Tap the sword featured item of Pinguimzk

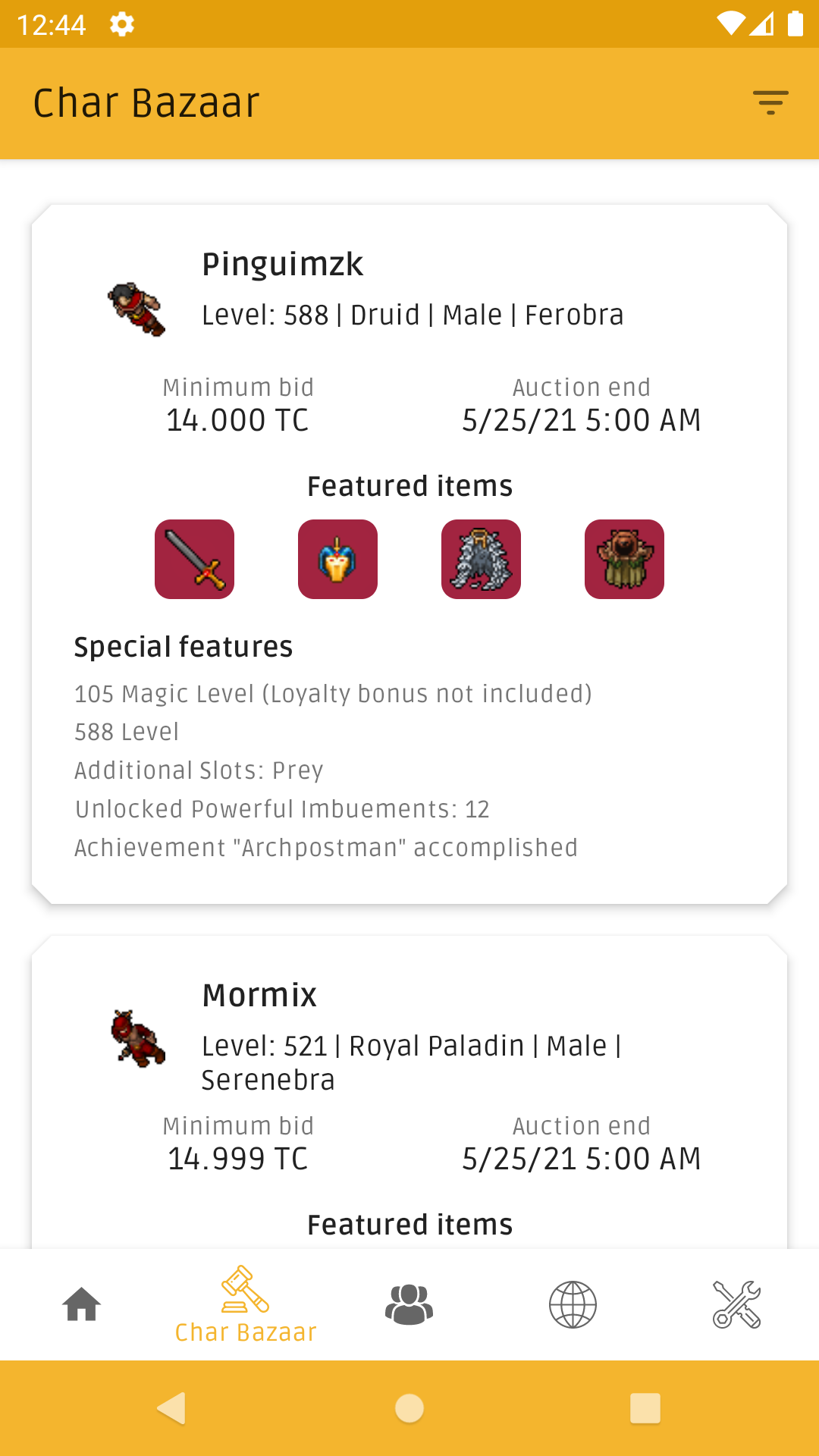(194, 559)
